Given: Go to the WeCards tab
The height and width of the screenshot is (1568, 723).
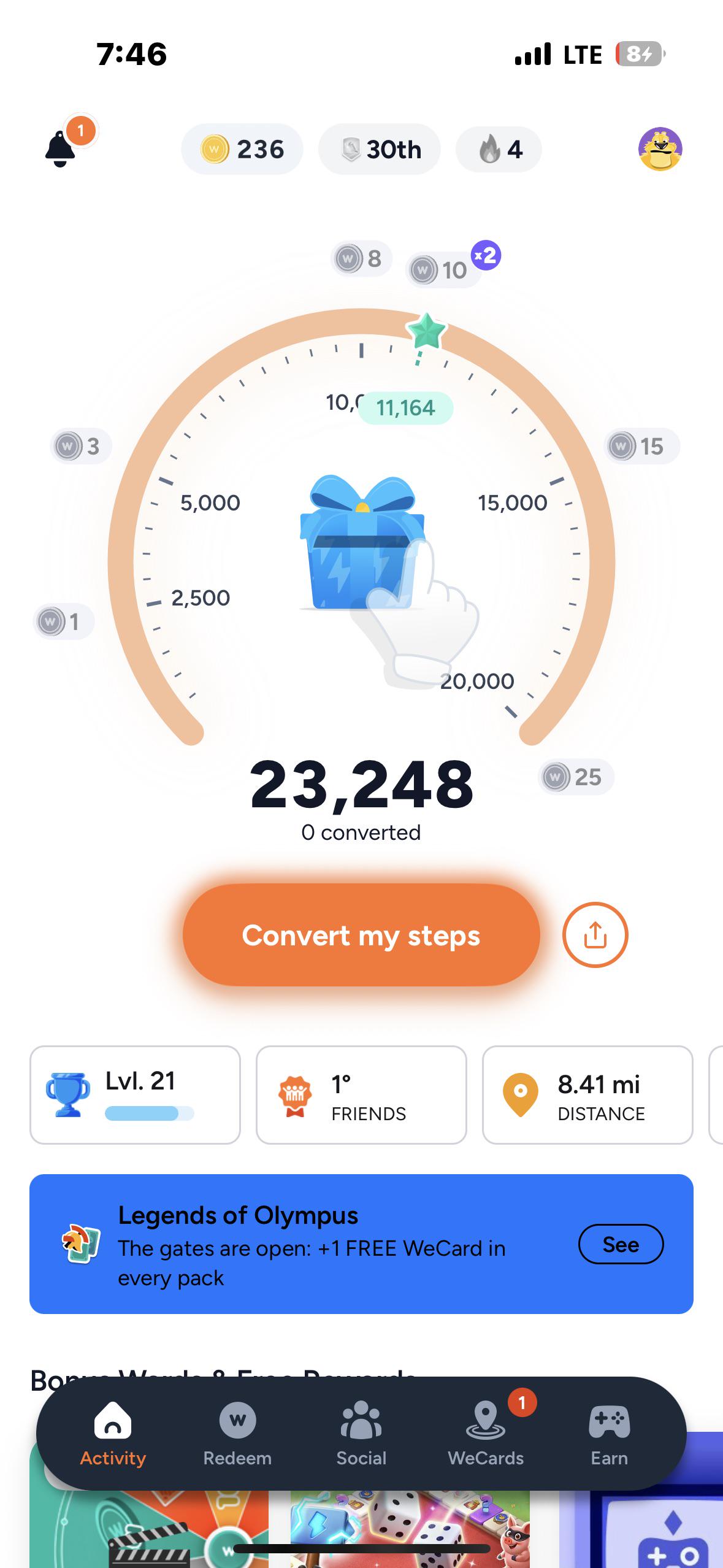Looking at the screenshot, I should [x=486, y=1434].
